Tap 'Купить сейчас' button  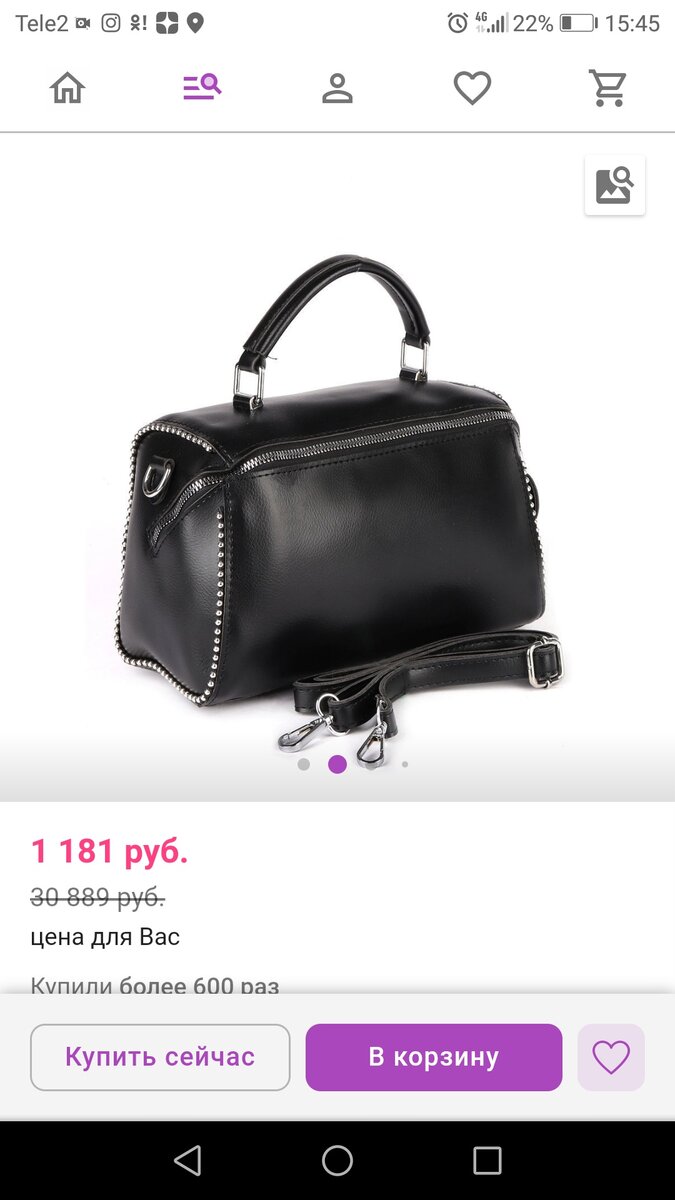pos(160,1057)
